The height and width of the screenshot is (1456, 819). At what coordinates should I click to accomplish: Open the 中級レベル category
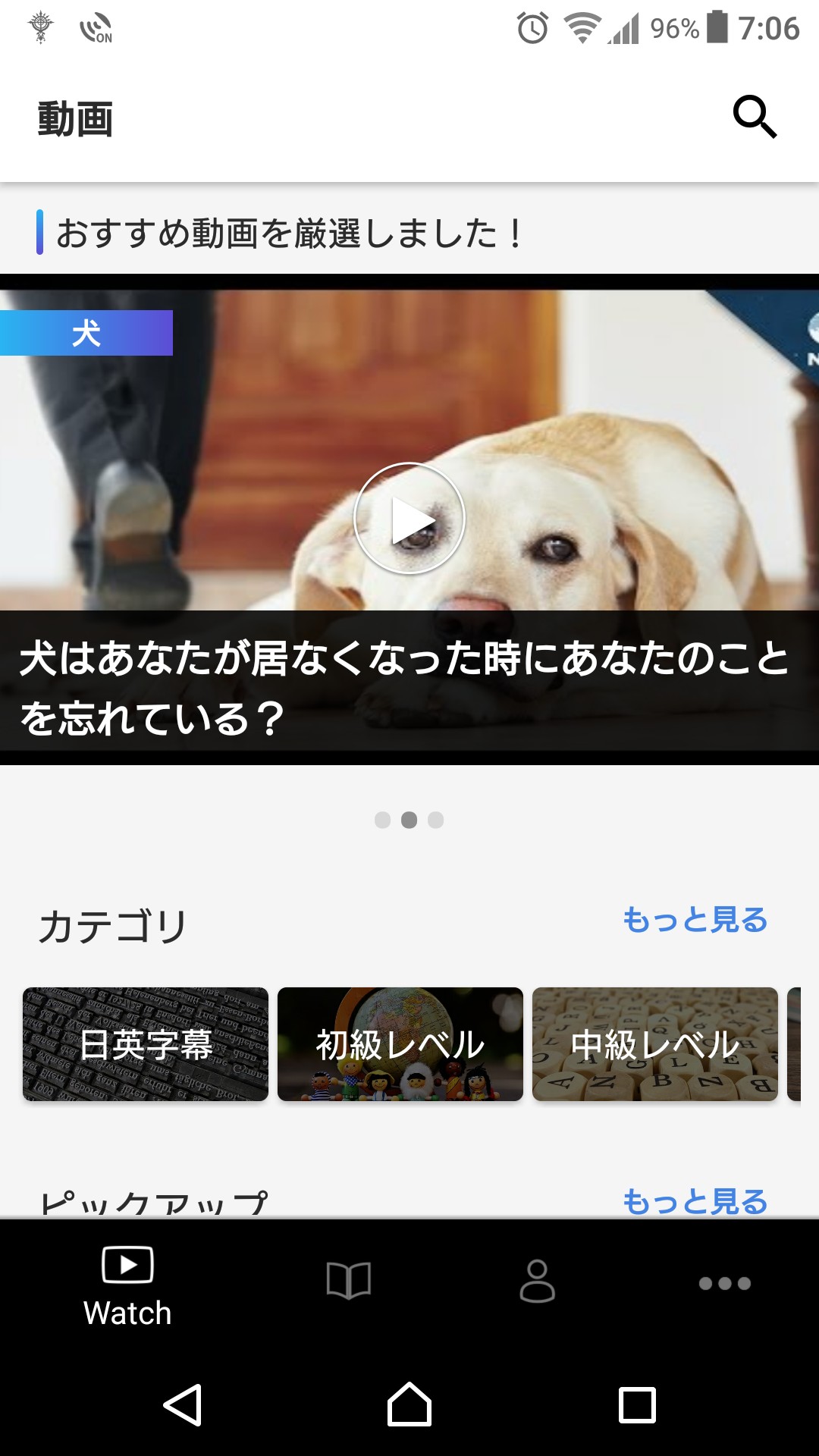tap(655, 1044)
